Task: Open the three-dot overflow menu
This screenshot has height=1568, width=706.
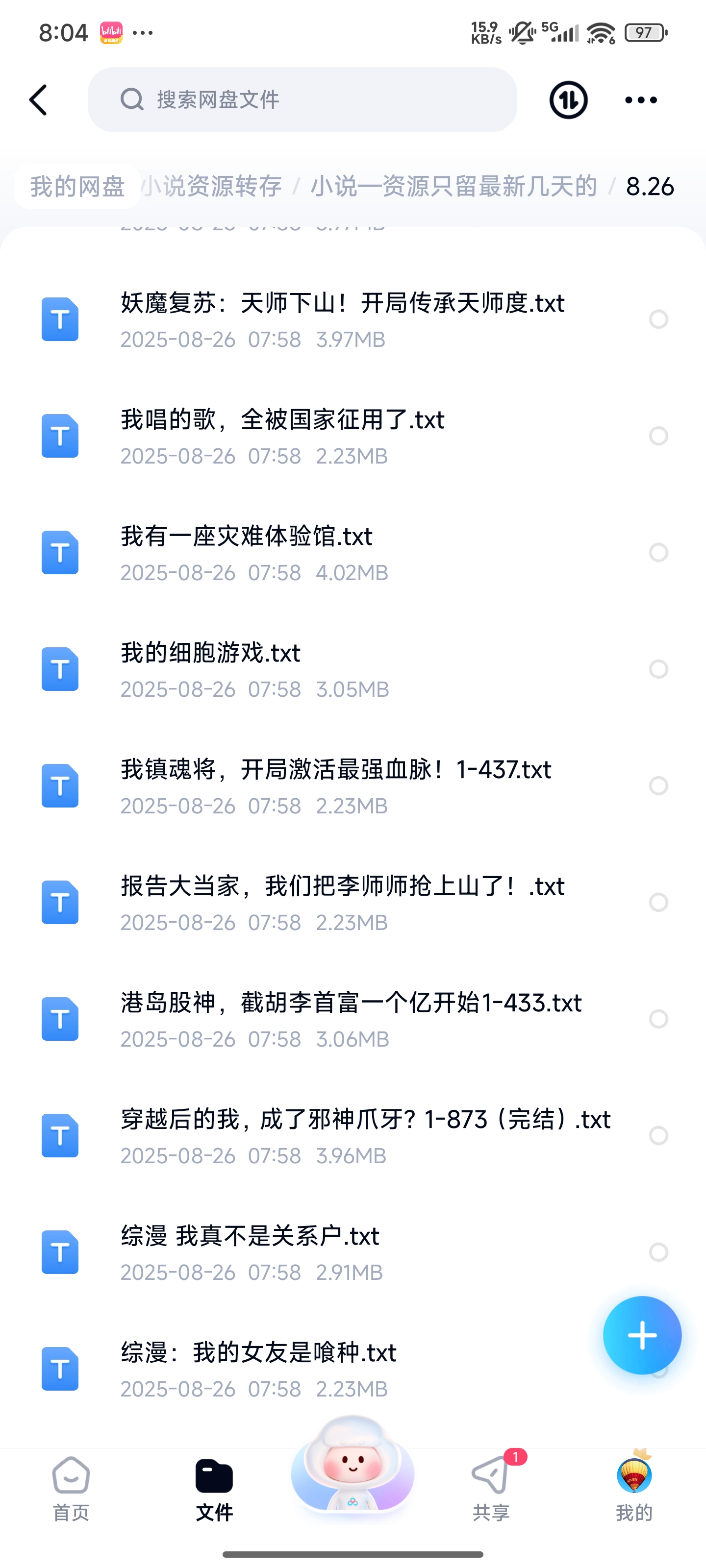Action: point(641,100)
